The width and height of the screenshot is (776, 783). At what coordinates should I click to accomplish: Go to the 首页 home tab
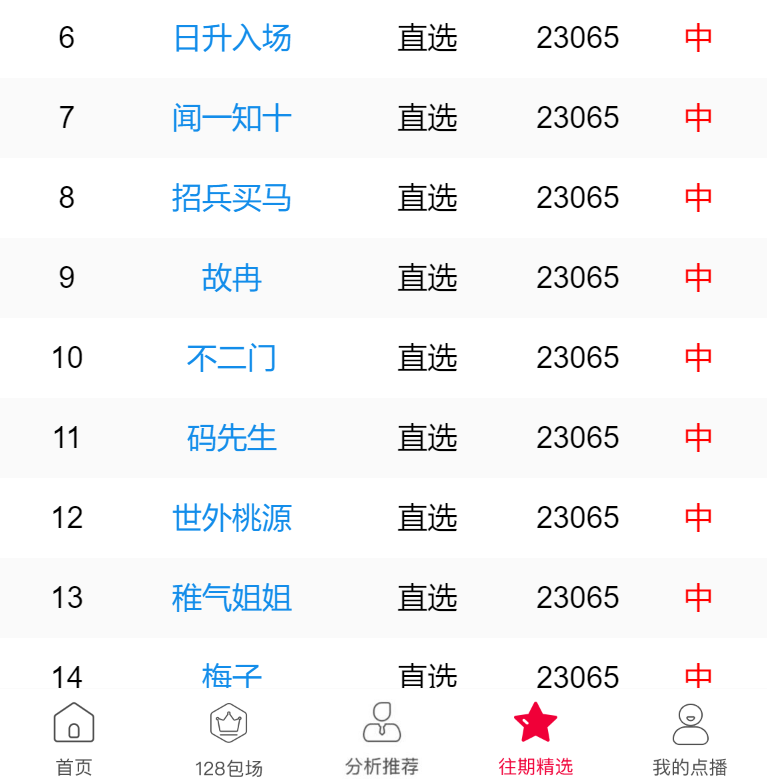[74, 738]
